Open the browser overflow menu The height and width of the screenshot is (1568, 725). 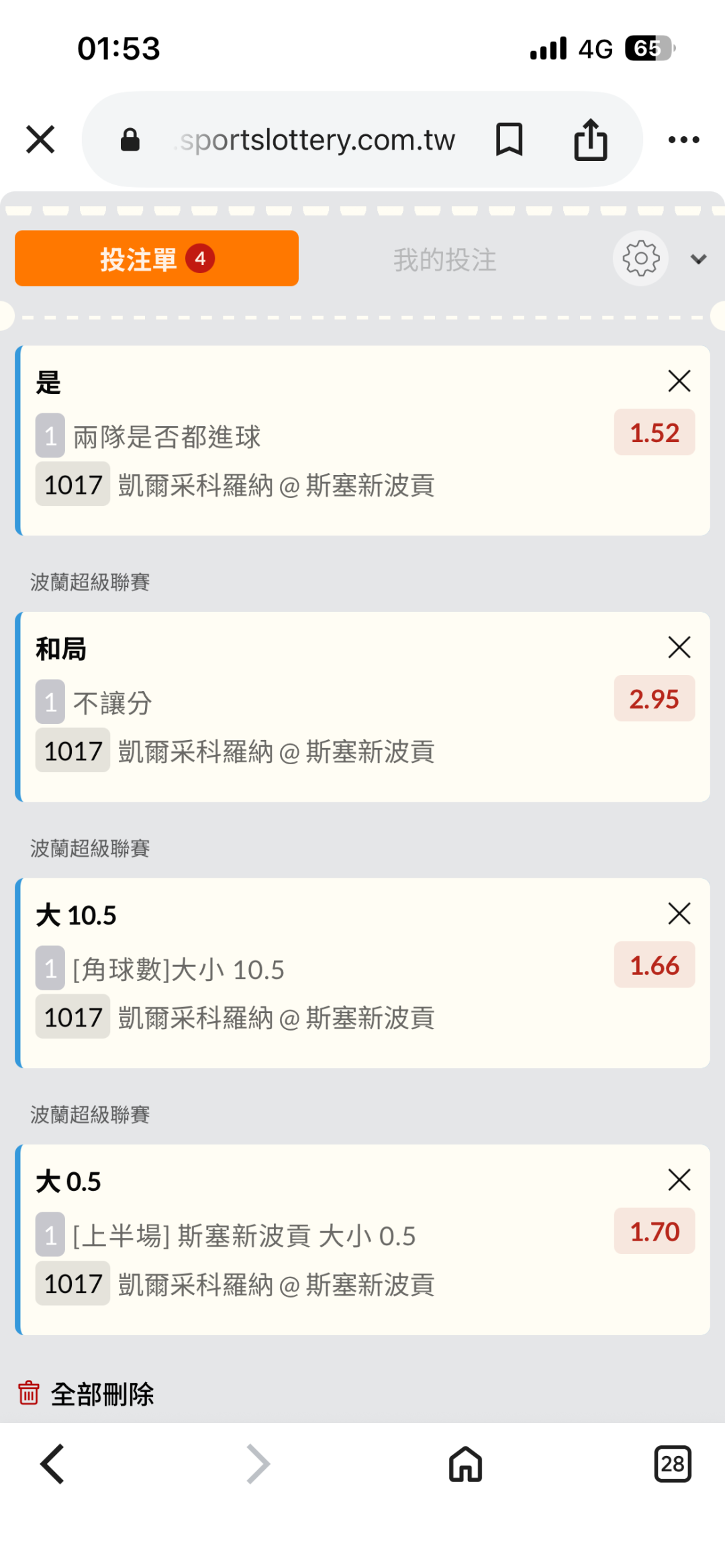coord(683,140)
